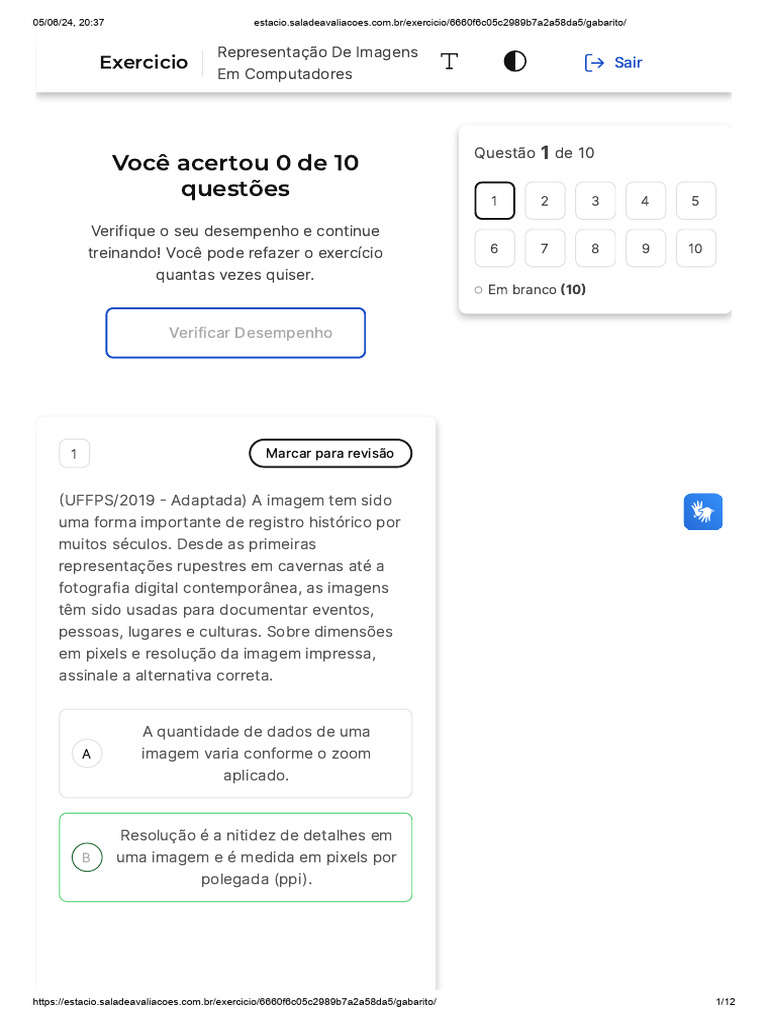Open the sign language accessibility widget

coord(703,511)
